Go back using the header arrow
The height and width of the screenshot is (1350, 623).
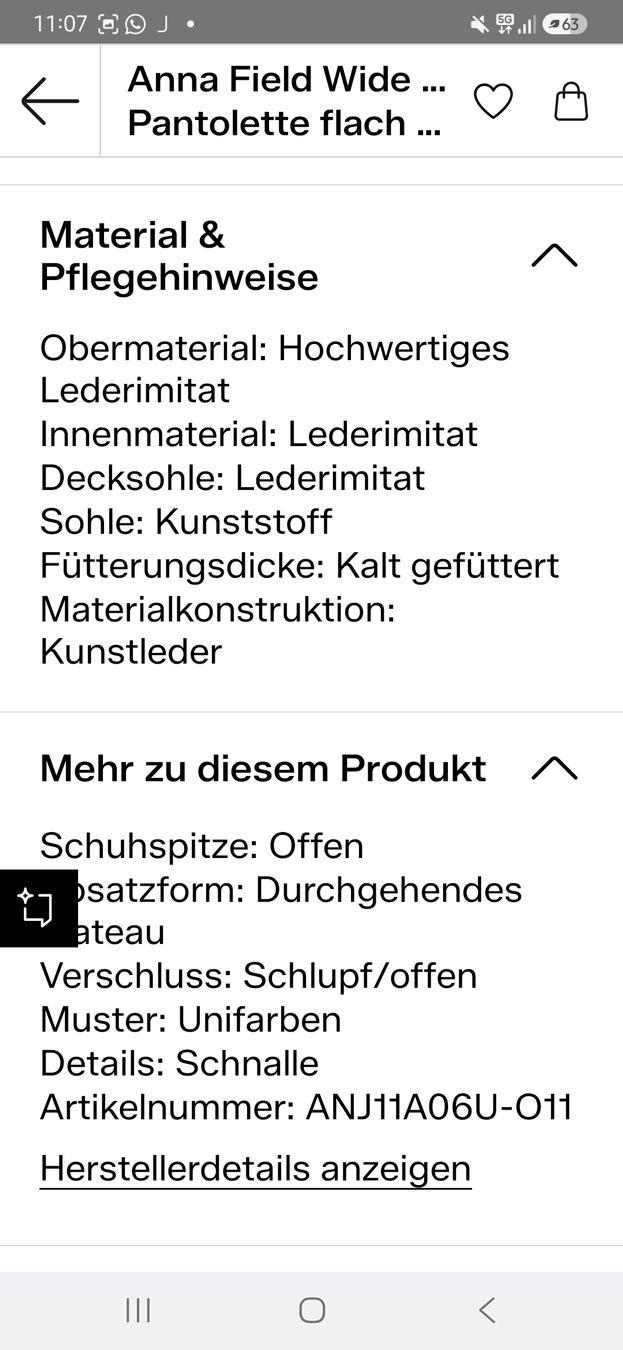[x=50, y=101]
